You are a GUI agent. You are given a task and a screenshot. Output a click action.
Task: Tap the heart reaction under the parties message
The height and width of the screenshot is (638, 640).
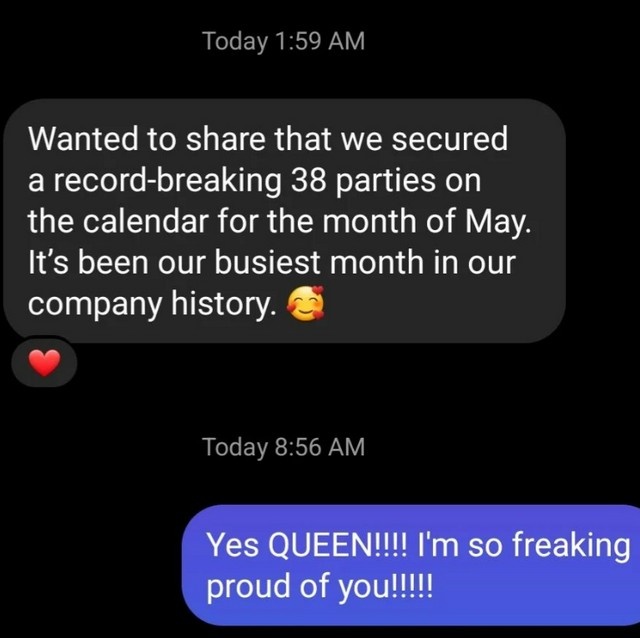click(44, 365)
